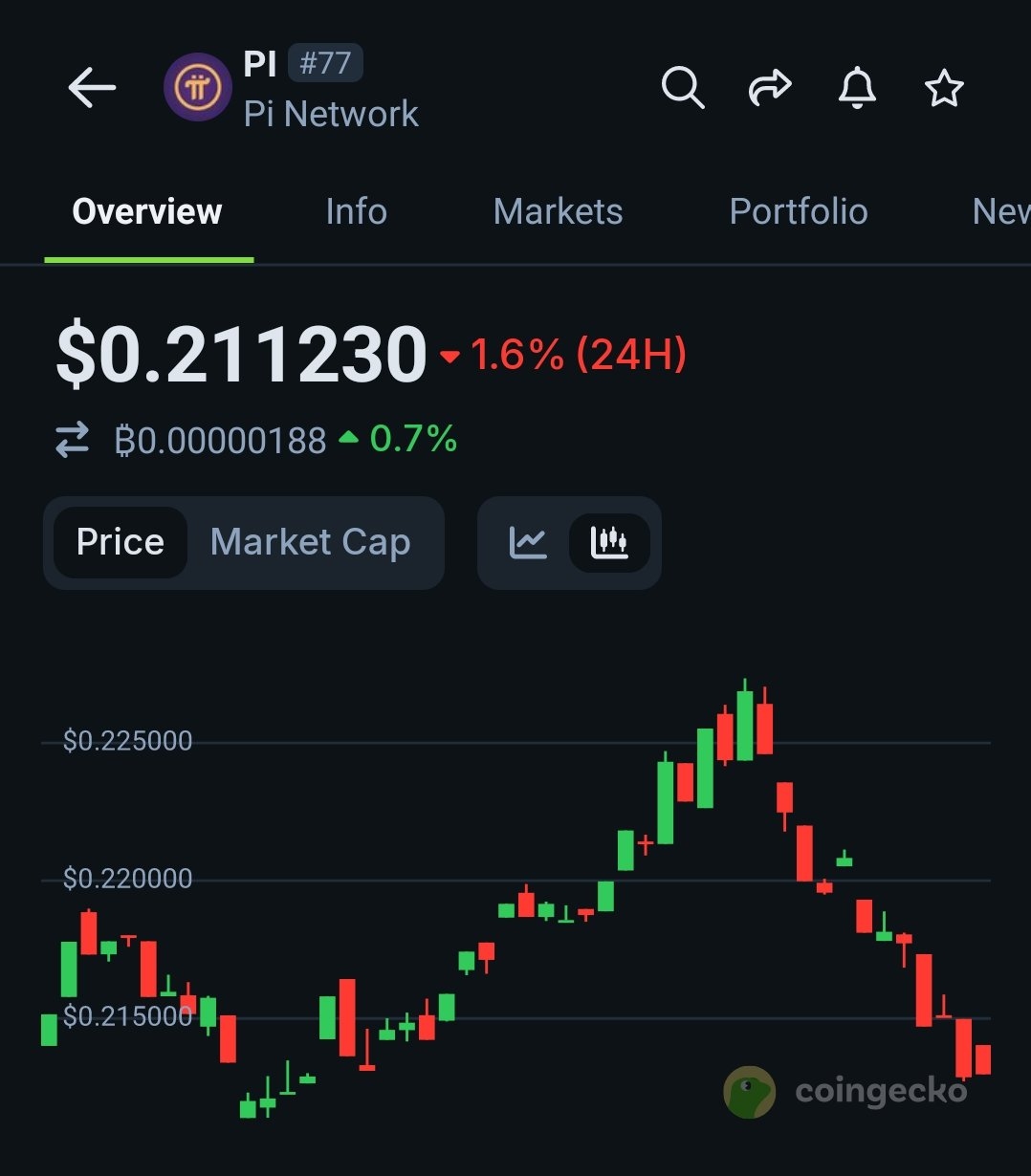Switch to line chart view

click(528, 542)
